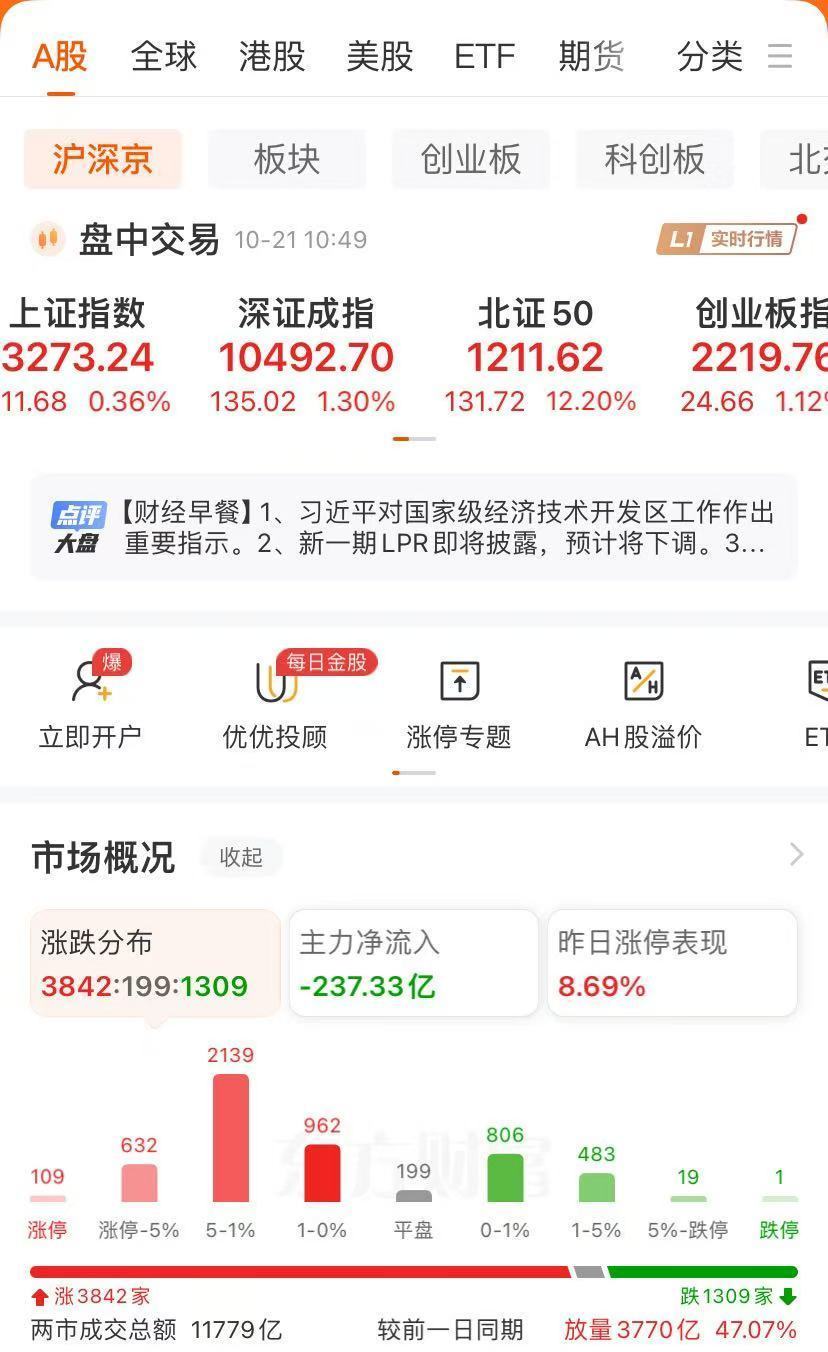Viewport: 828px width, 1352px height.
Task: Read the 财经早餐 market commentary
Action: click(414, 528)
